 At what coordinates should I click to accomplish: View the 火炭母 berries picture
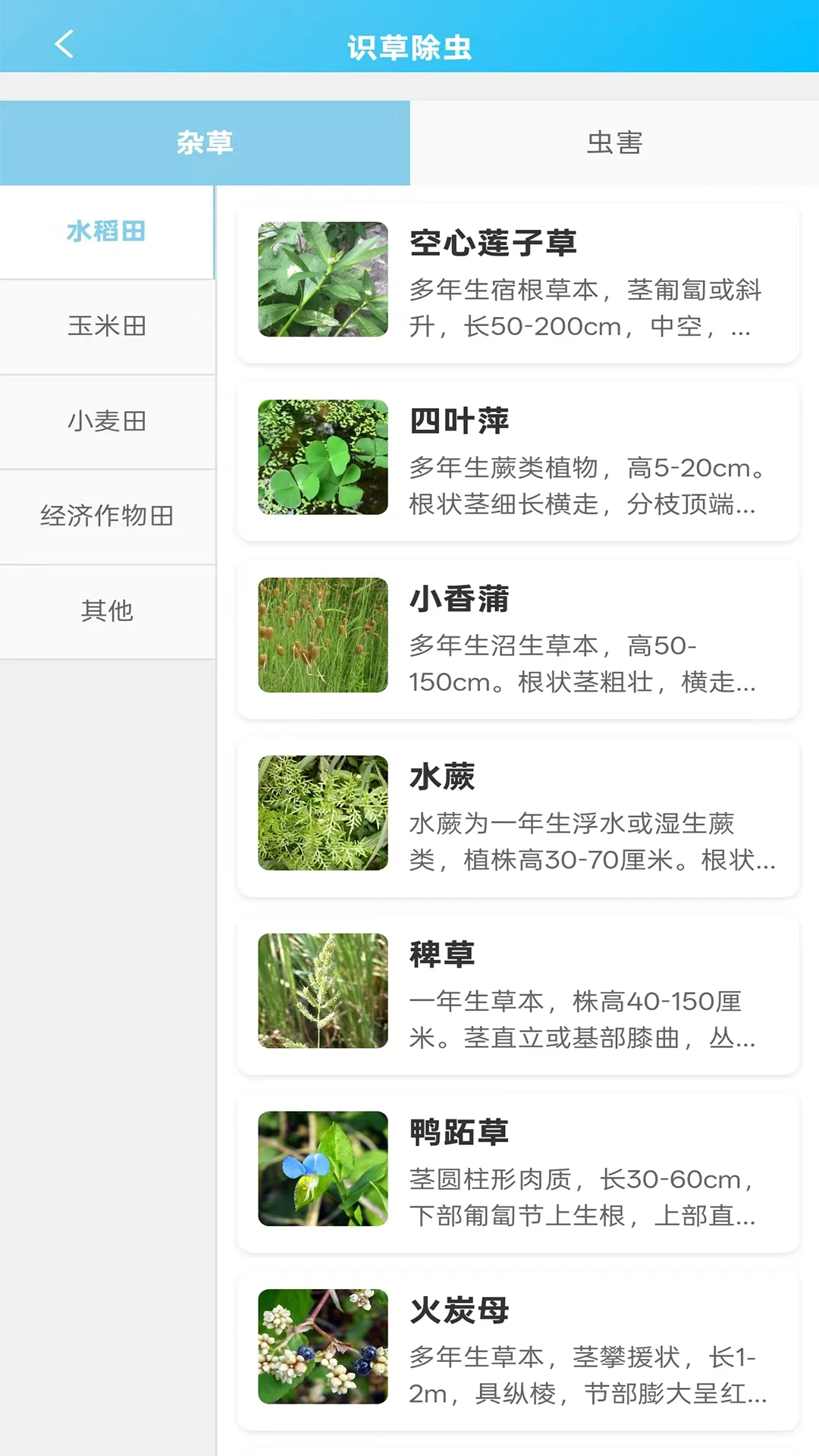[x=322, y=1345]
